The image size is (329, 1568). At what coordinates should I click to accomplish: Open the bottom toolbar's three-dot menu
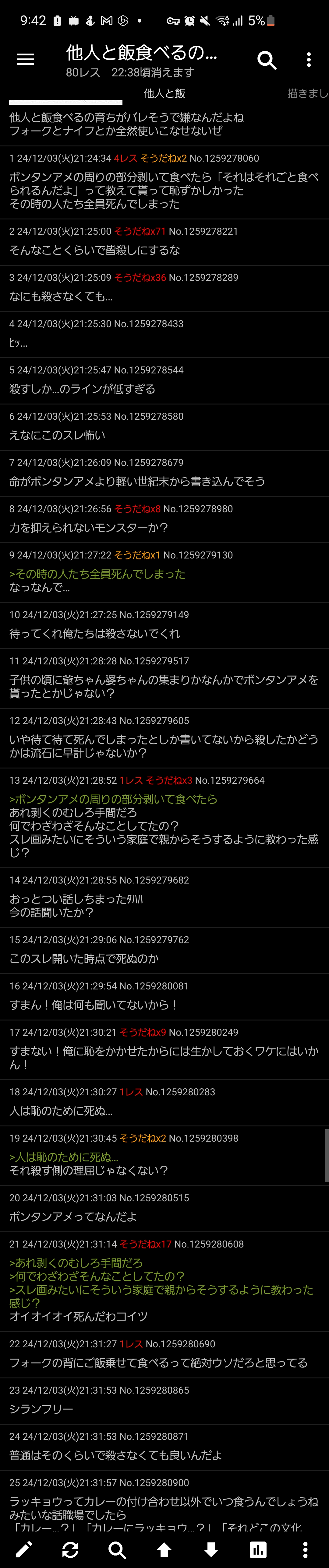[305, 1549]
